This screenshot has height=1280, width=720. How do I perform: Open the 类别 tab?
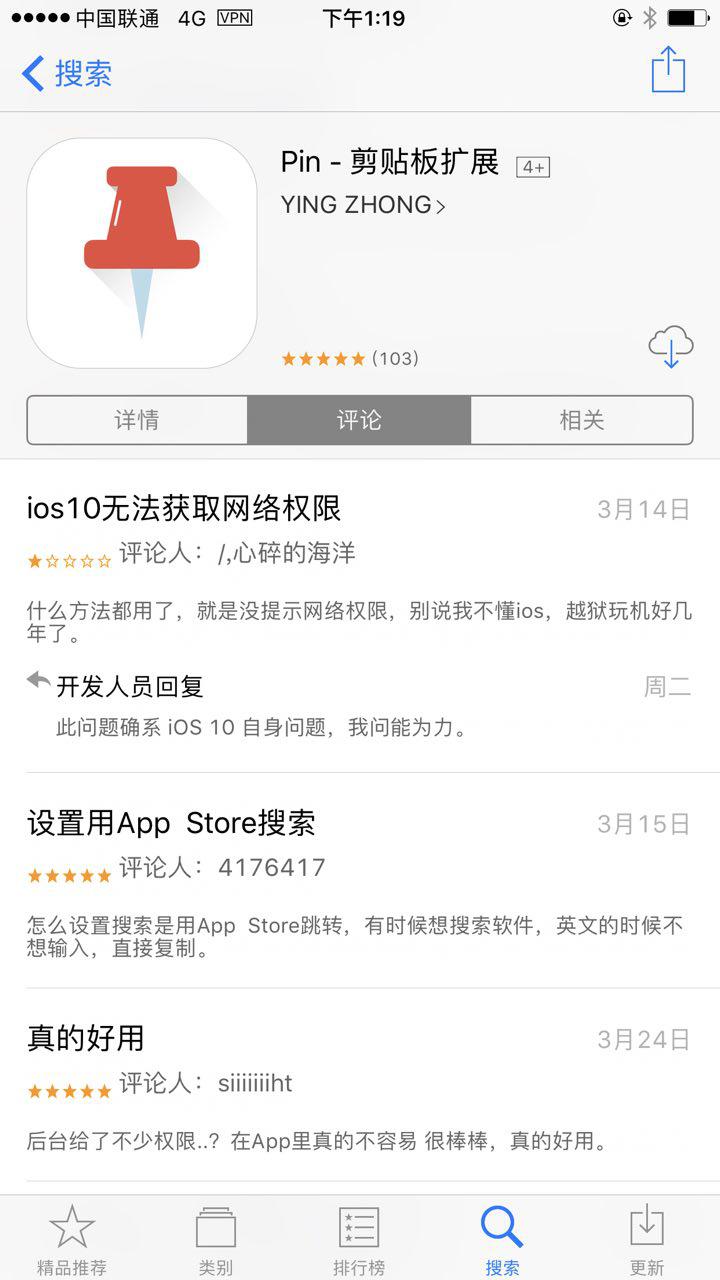point(216,1240)
